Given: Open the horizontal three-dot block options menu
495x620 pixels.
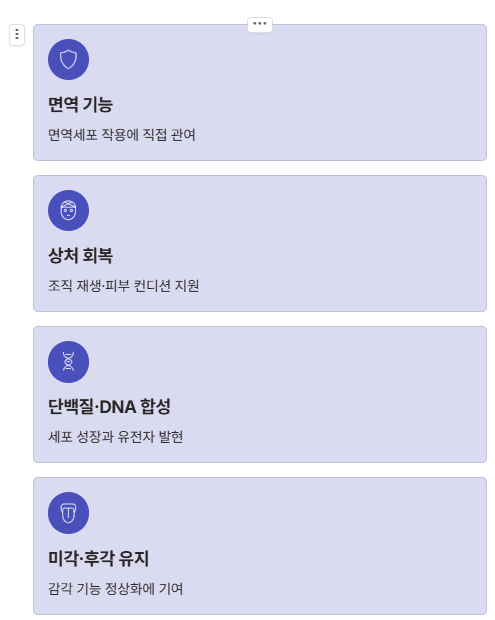Looking at the screenshot, I should tap(259, 25).
